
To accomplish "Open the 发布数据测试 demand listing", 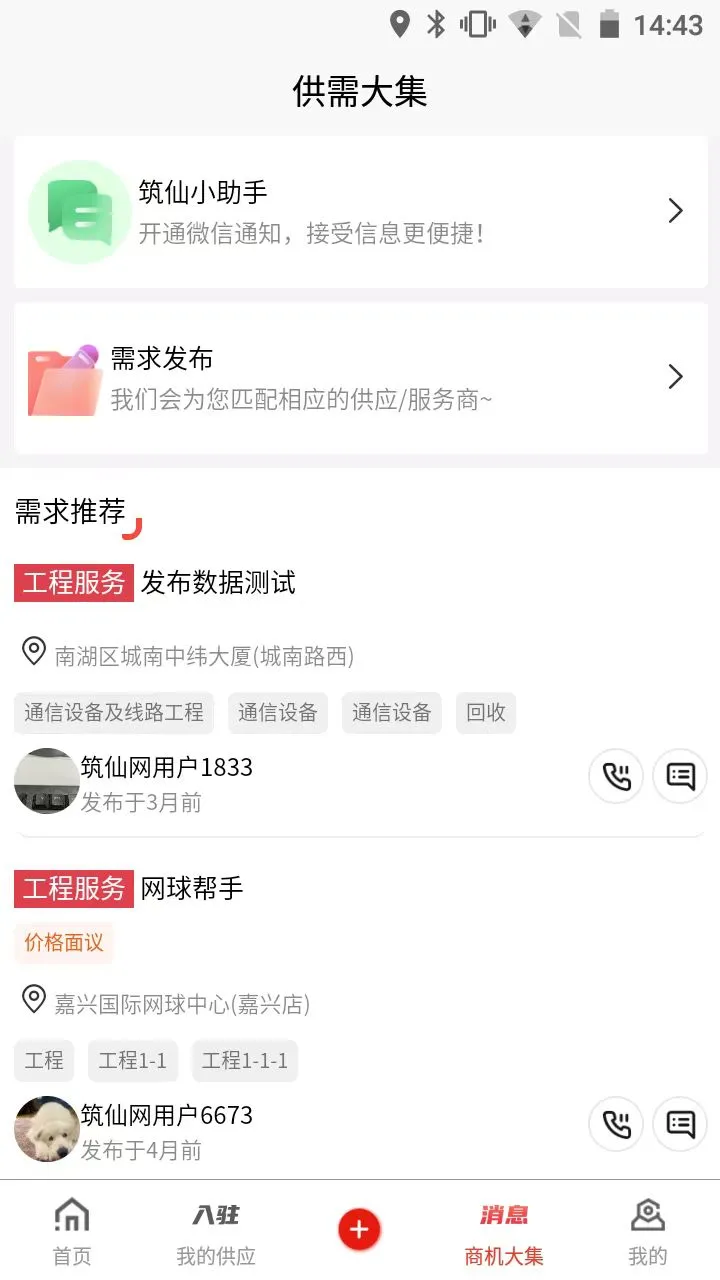I will pyautogui.click(x=218, y=583).
